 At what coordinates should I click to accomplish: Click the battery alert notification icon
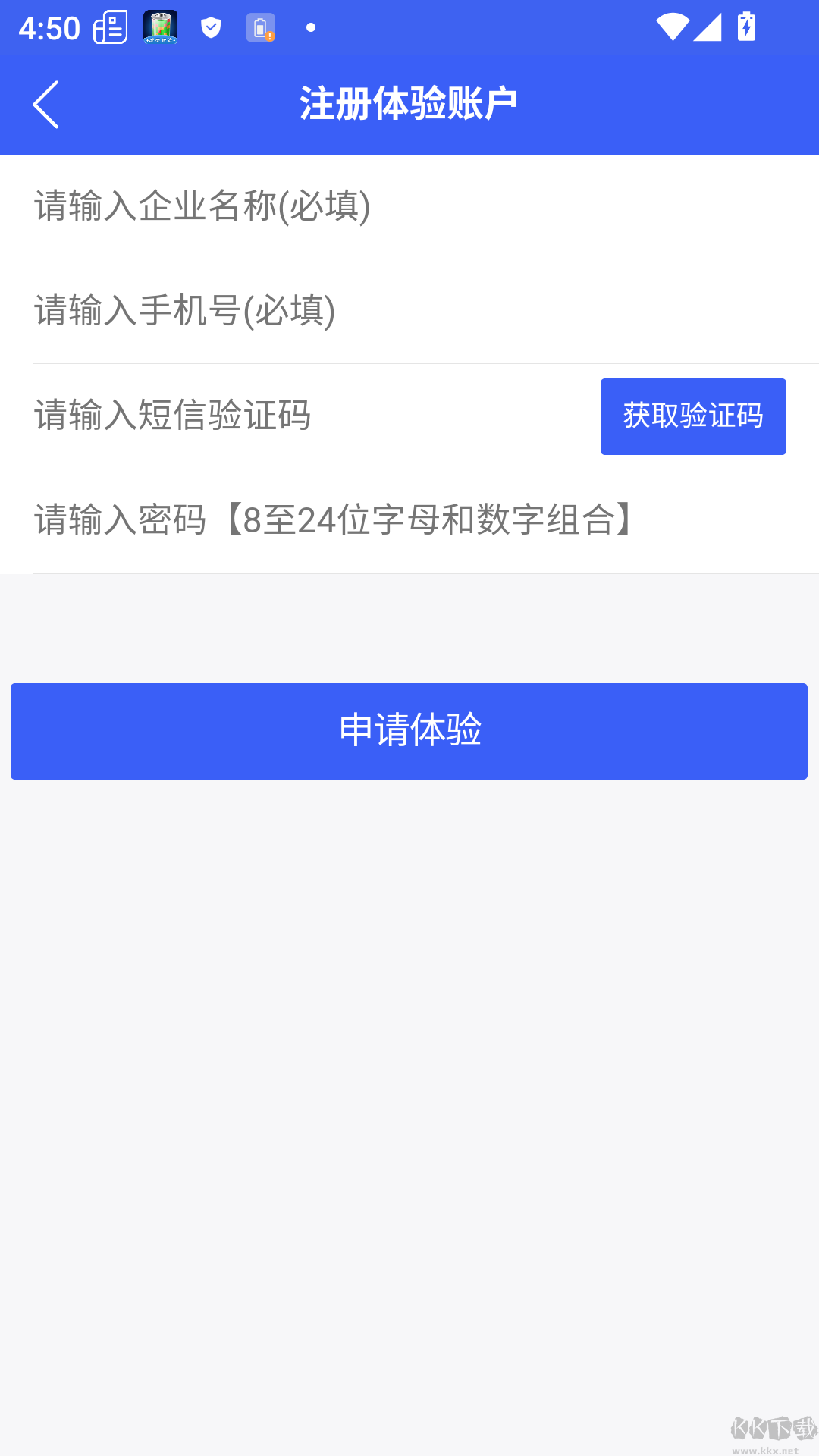point(262,28)
